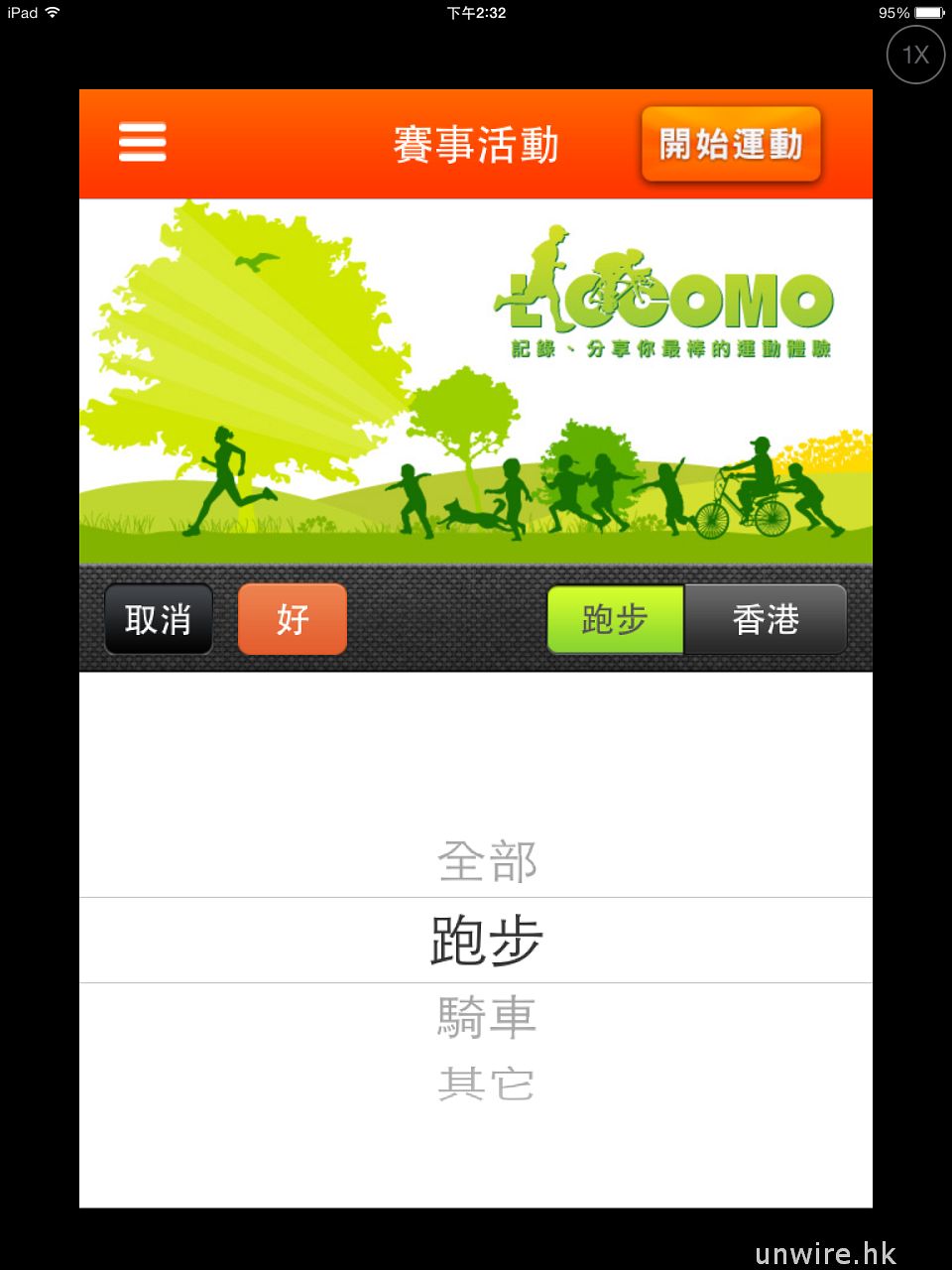Select 其它 in the picker wheel
952x1270 pixels.
(x=486, y=1083)
